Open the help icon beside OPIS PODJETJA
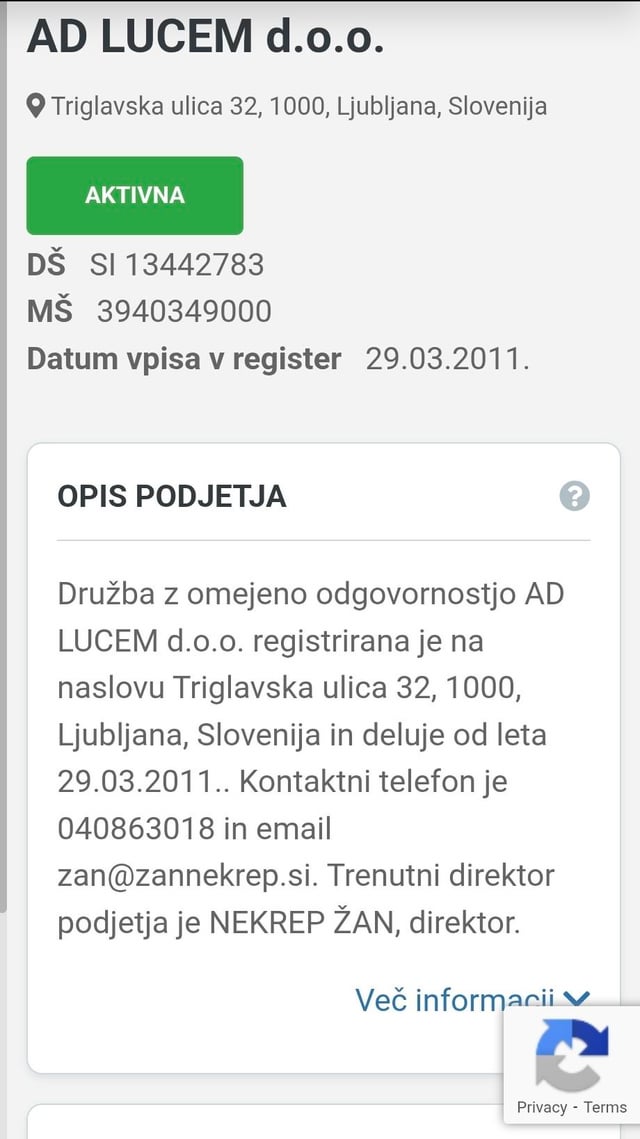 pyautogui.click(x=574, y=496)
